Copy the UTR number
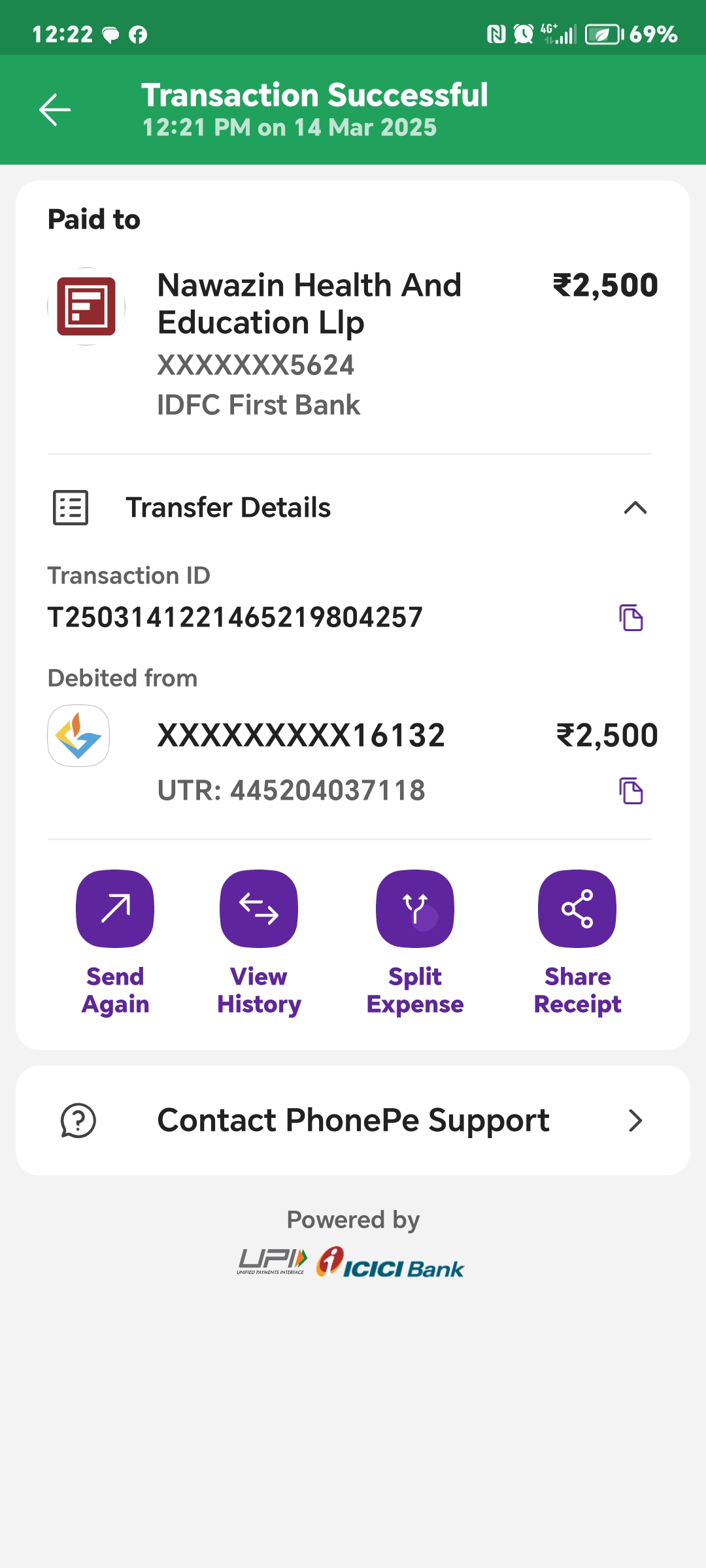 [631, 791]
